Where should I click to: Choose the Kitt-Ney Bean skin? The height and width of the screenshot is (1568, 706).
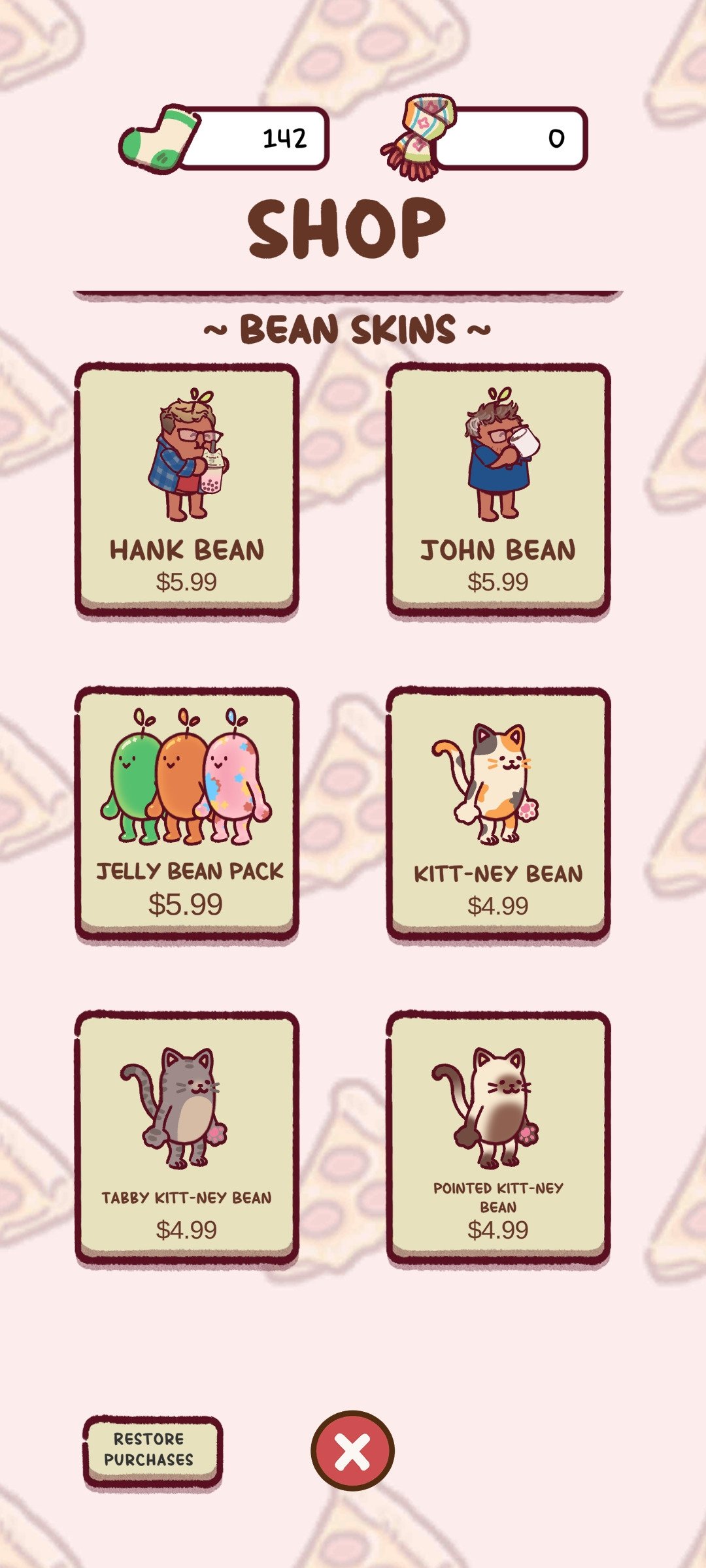click(x=498, y=812)
